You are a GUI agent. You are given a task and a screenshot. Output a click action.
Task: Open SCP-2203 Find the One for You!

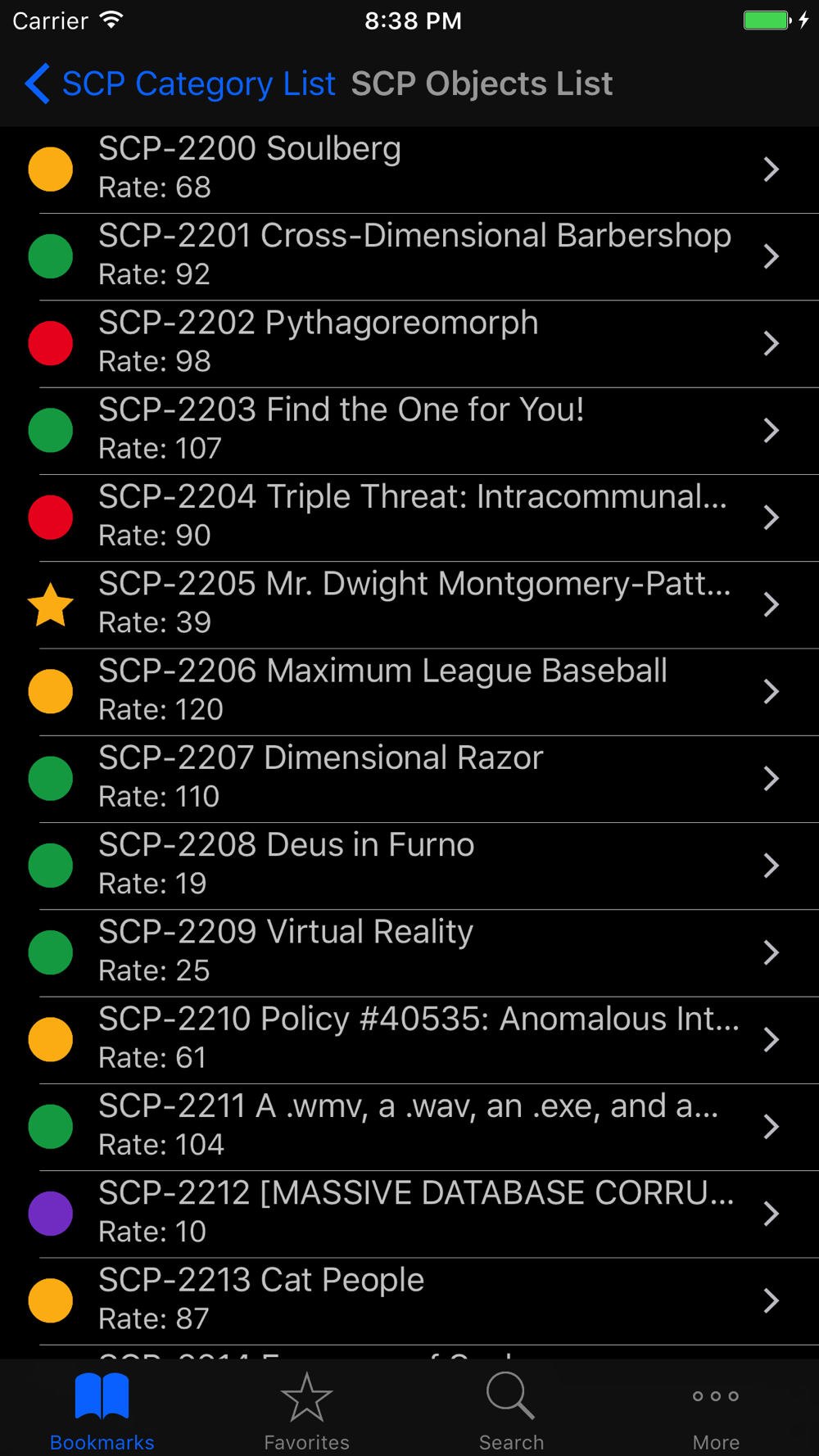(x=409, y=430)
